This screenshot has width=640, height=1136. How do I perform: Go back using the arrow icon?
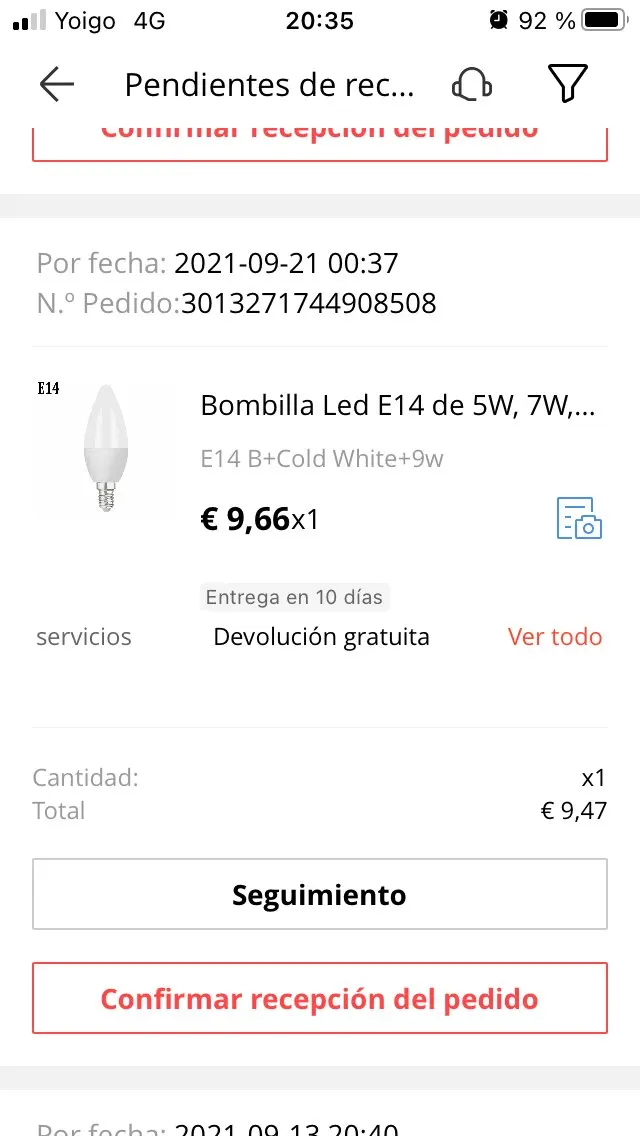click(x=57, y=85)
